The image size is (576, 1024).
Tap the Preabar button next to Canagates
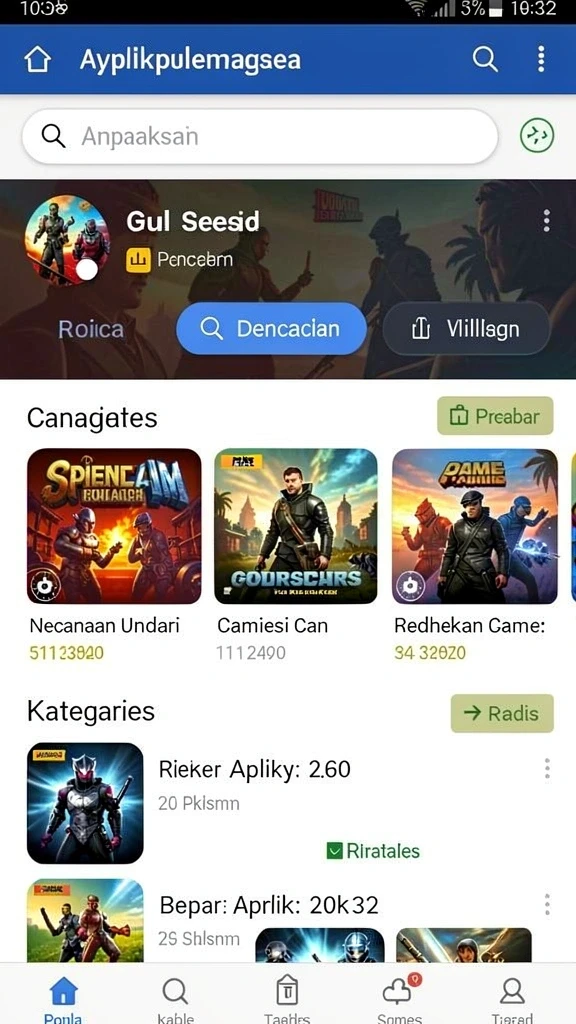coord(495,416)
